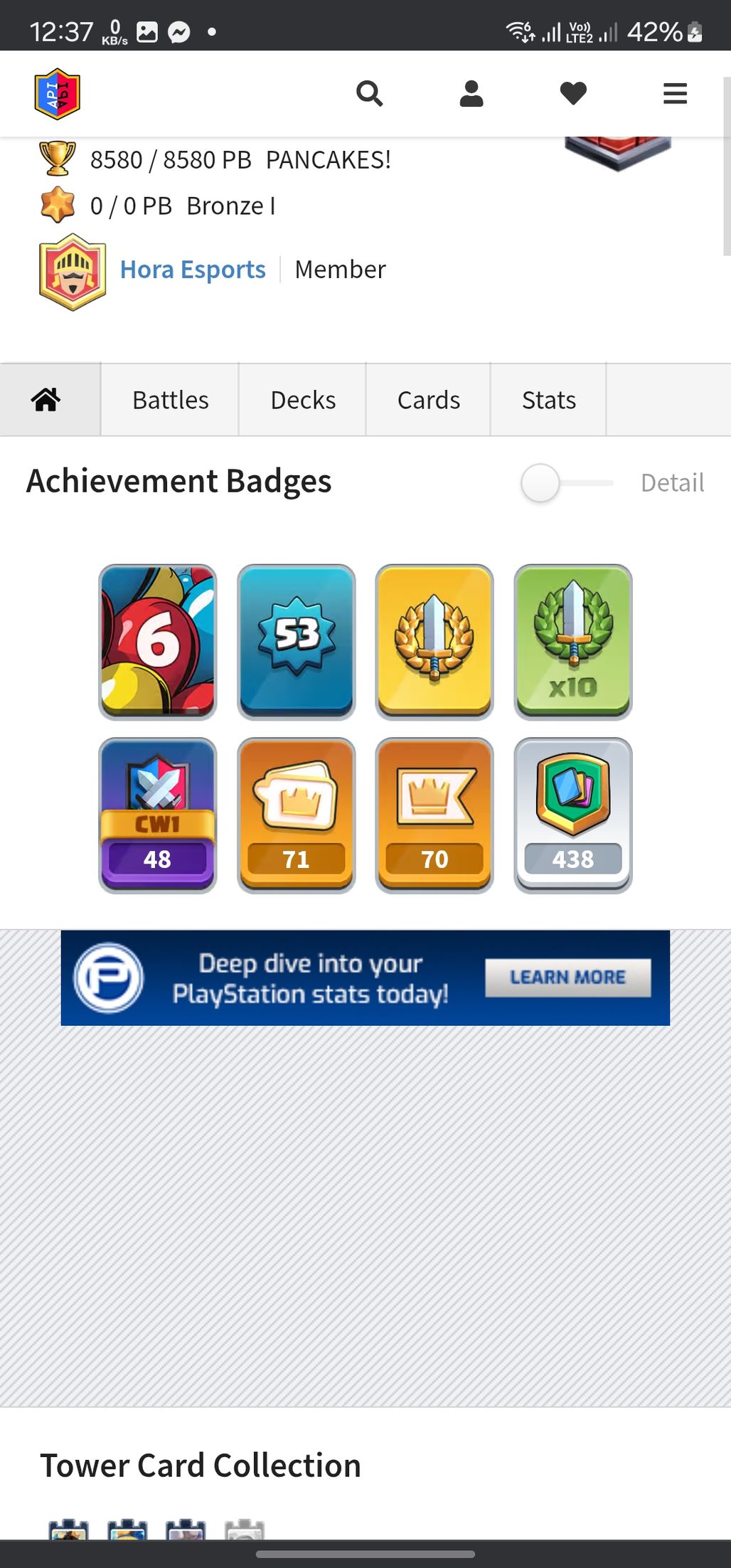The image size is (731, 1568).
Task: Open the favorites heart icon
Action: (573, 93)
